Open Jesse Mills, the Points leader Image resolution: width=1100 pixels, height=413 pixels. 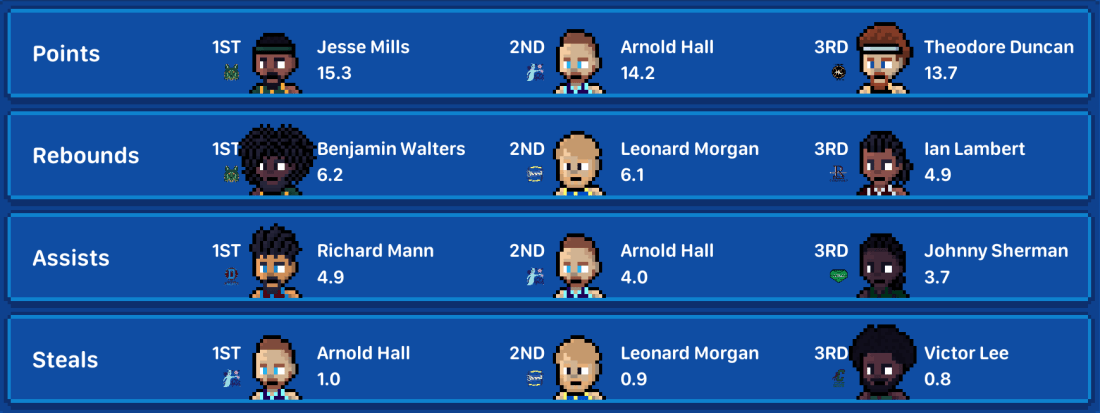(362, 47)
